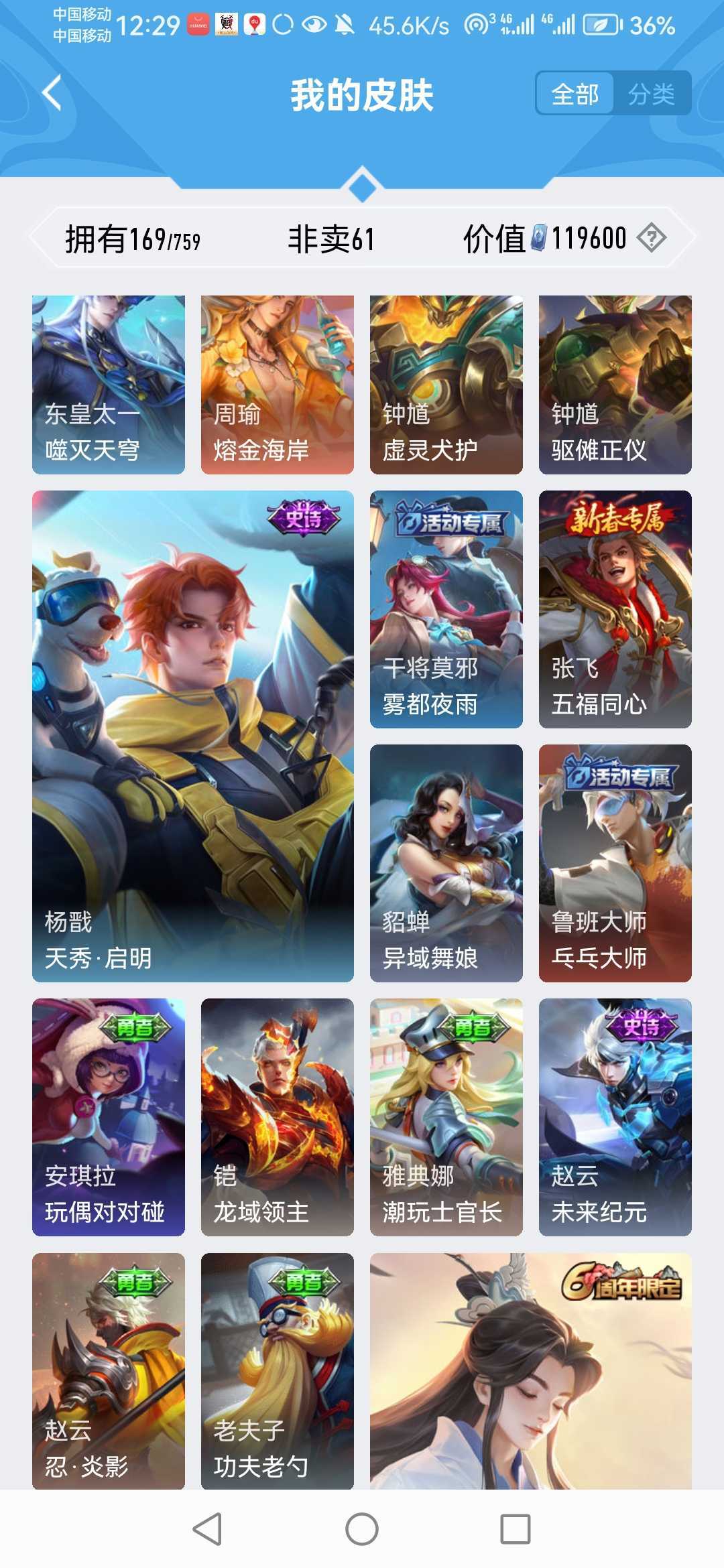
Task: Open the value help question-mark icon
Action: (651, 238)
